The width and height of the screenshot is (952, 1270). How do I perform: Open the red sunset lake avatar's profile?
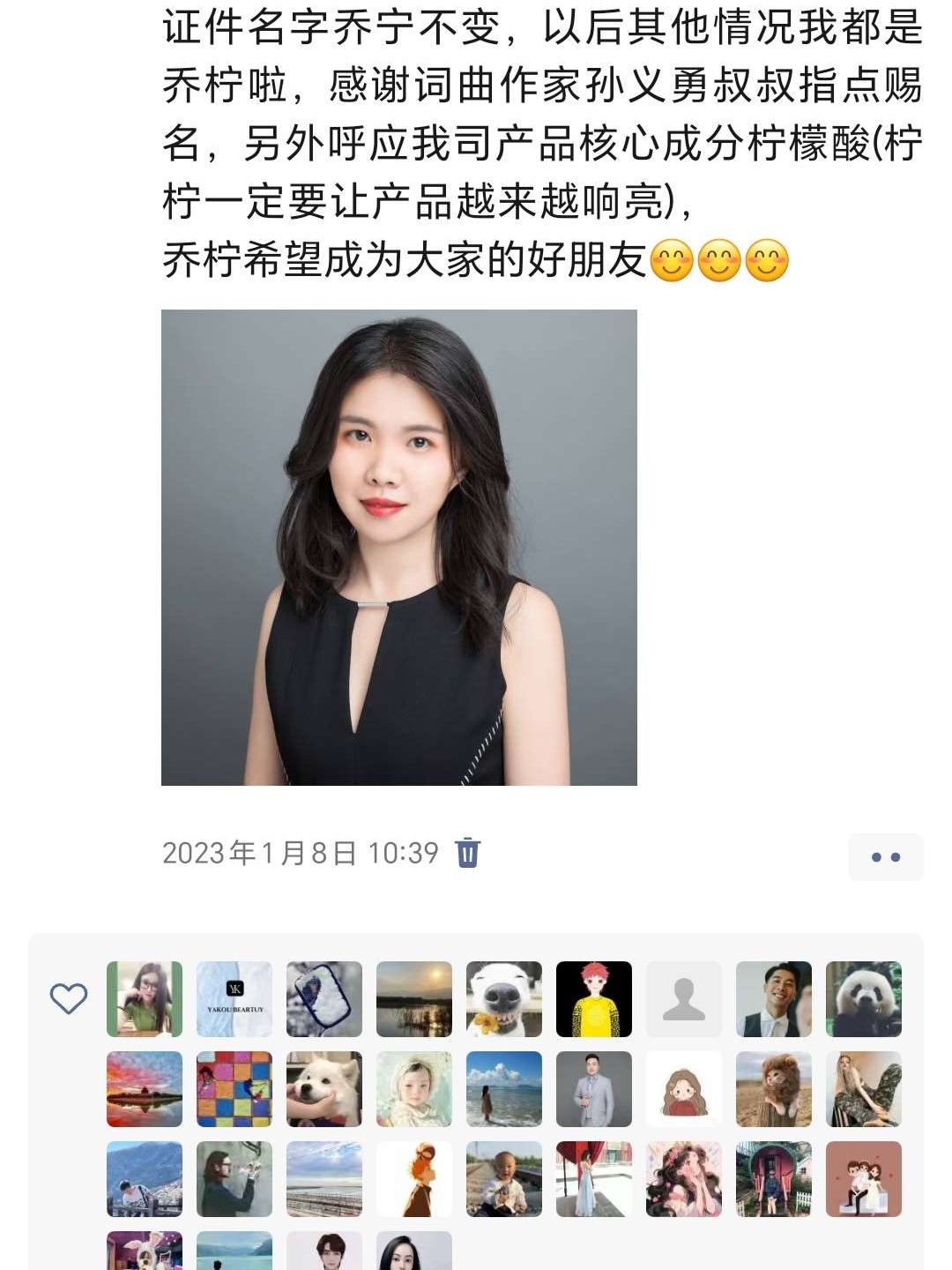(x=144, y=1088)
